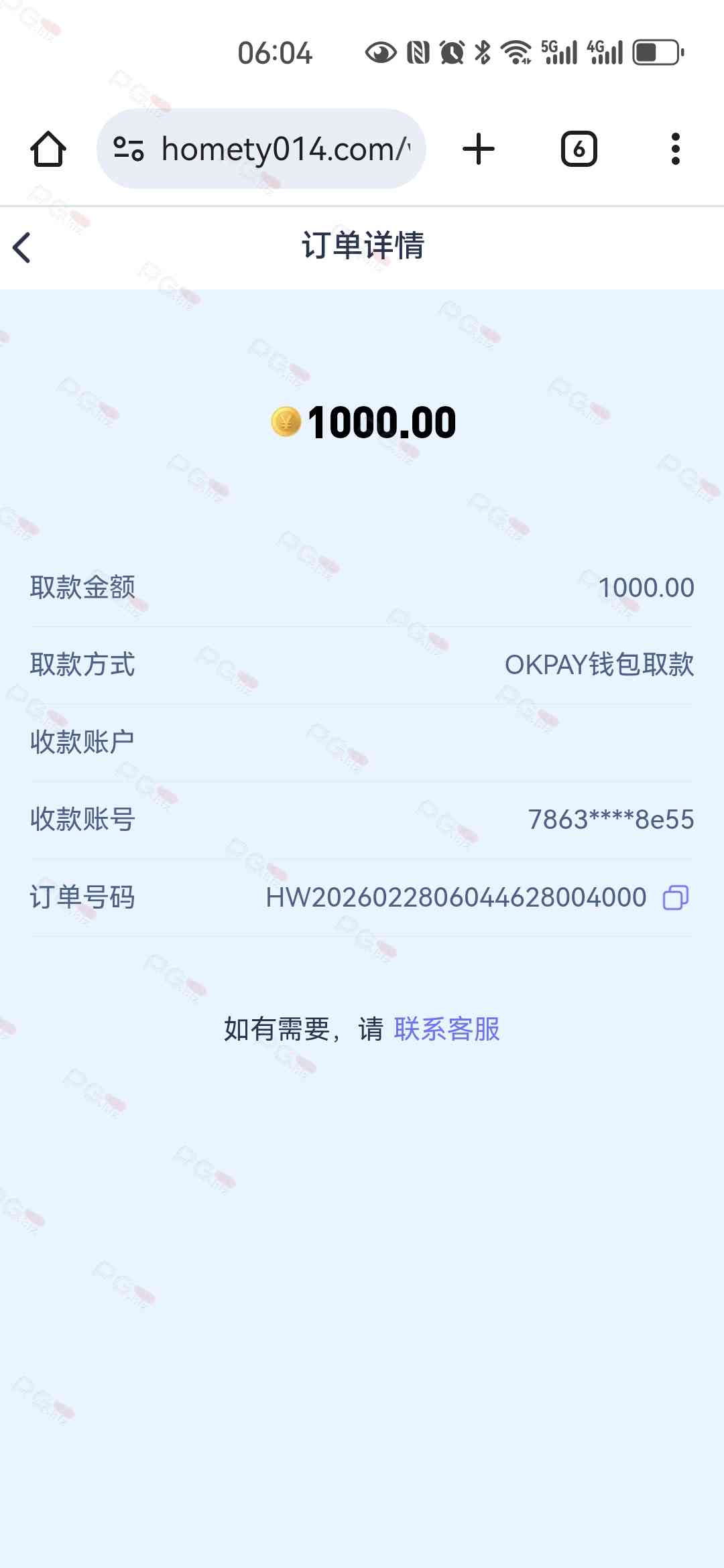Image resolution: width=724 pixels, height=1568 pixels.
Task: Go back from the order details page
Action: click(x=22, y=247)
